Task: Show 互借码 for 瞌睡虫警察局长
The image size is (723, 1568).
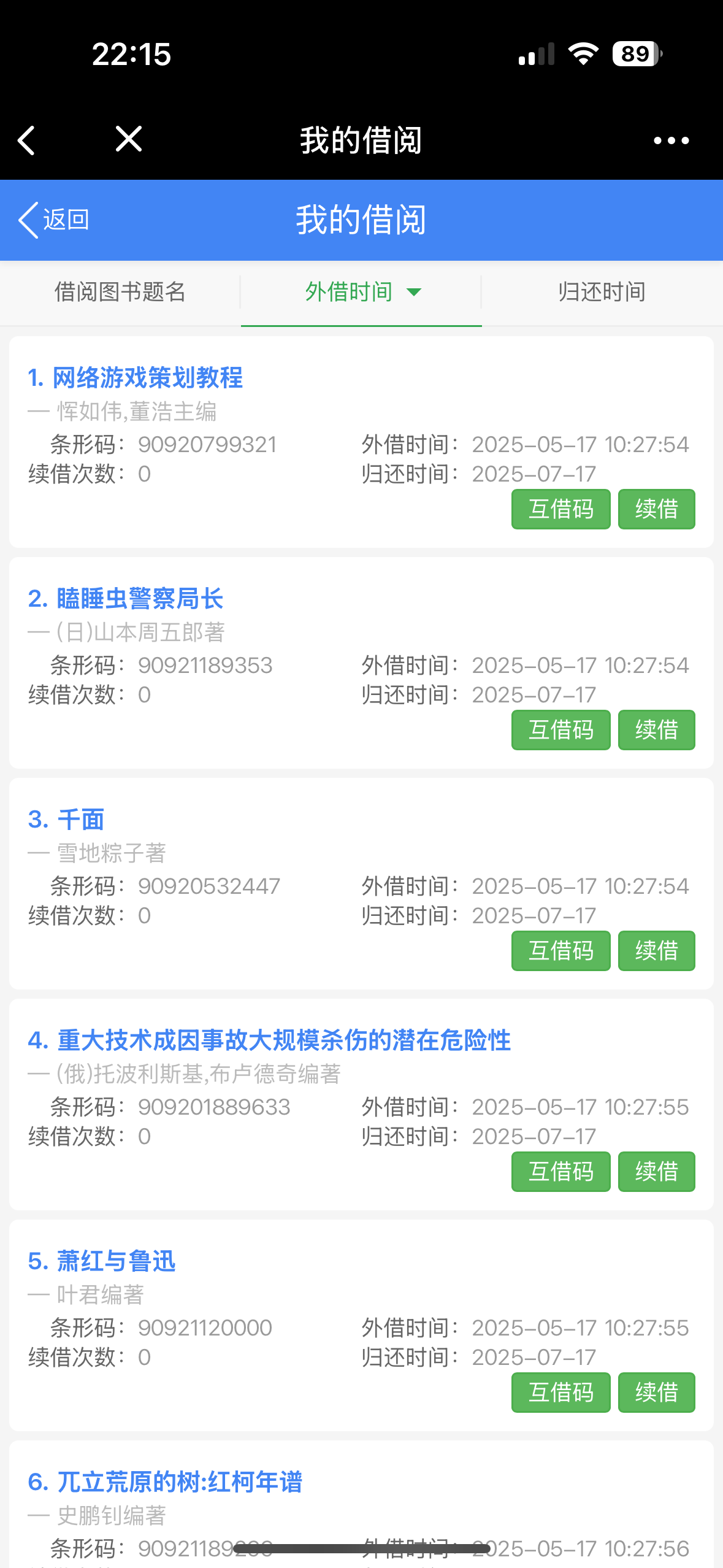Action: [560, 730]
